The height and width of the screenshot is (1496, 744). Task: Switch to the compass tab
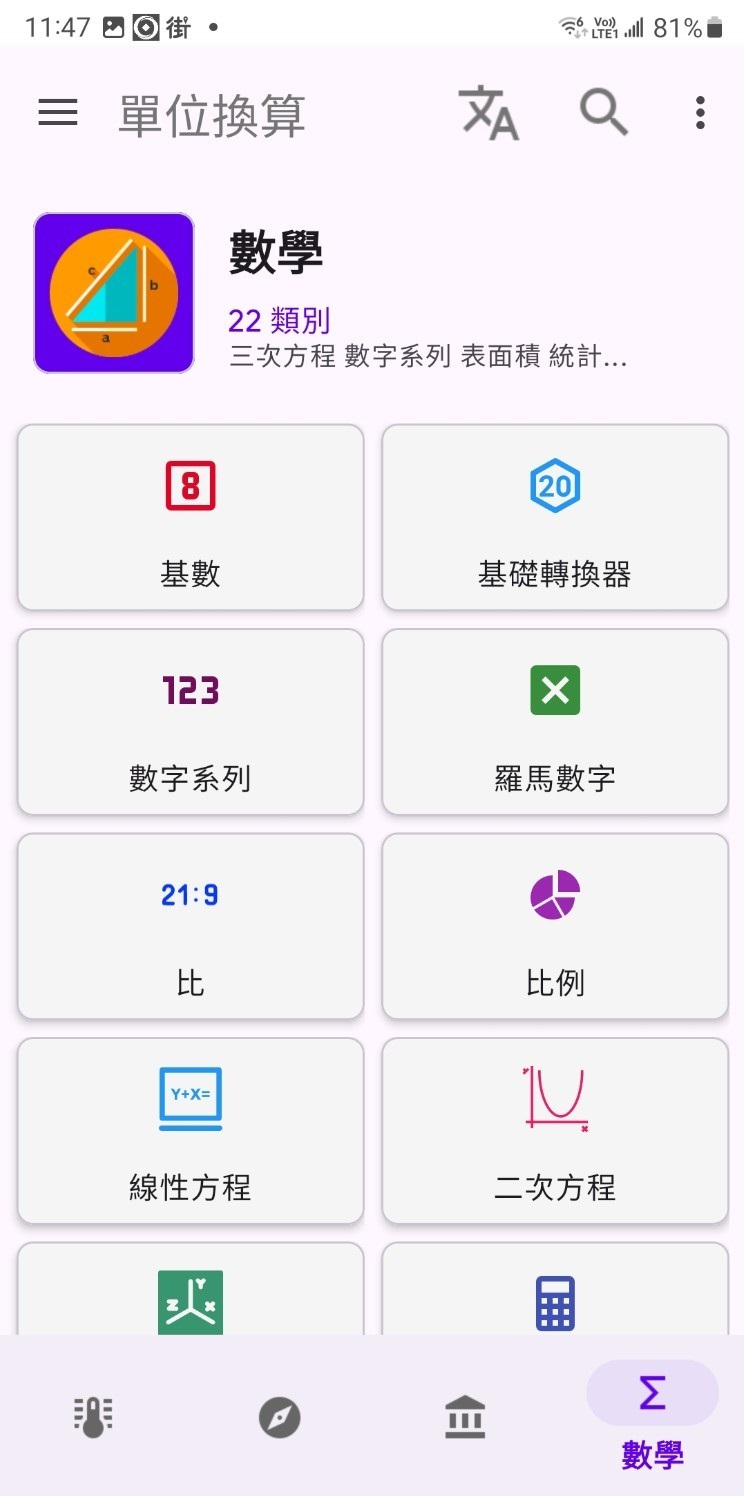[279, 1417]
